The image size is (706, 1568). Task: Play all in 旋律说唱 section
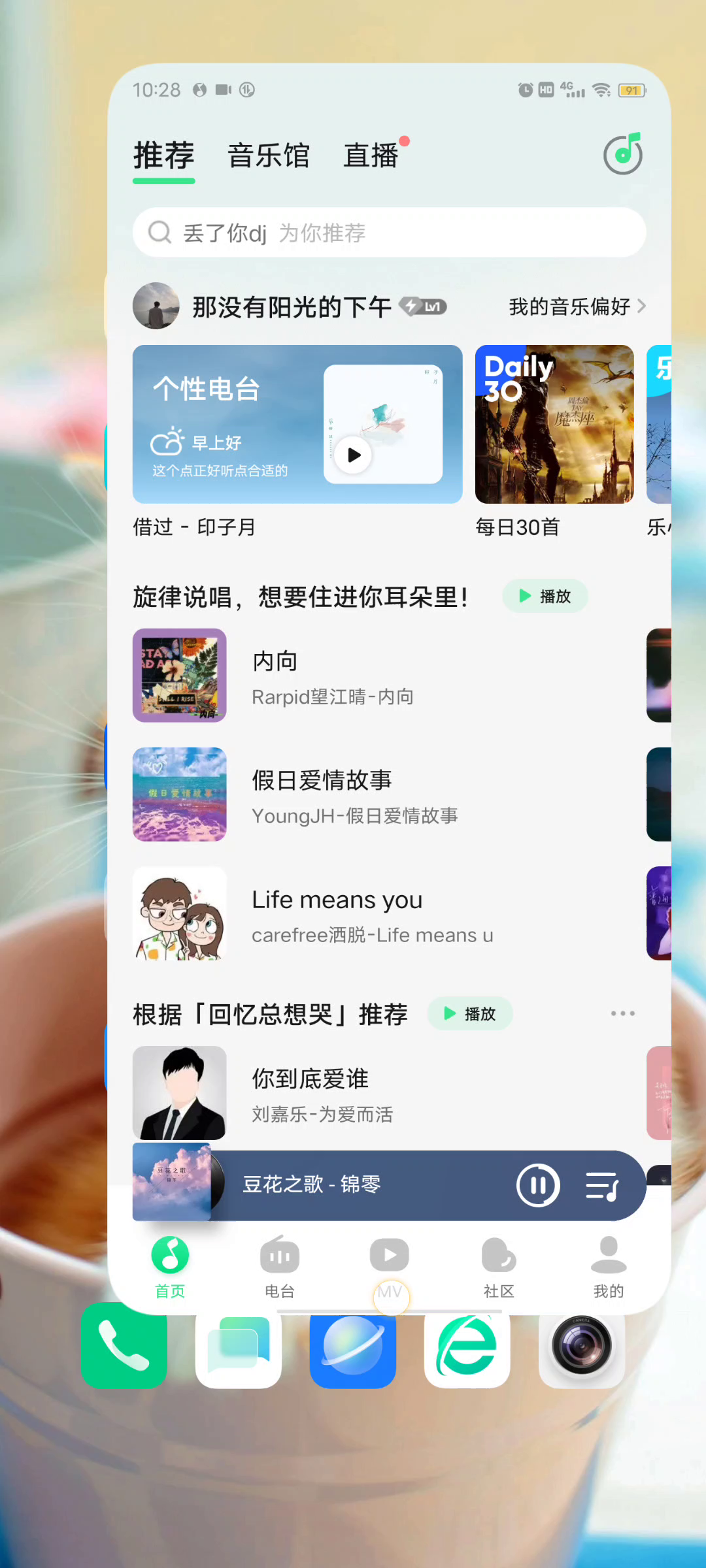[x=545, y=596]
